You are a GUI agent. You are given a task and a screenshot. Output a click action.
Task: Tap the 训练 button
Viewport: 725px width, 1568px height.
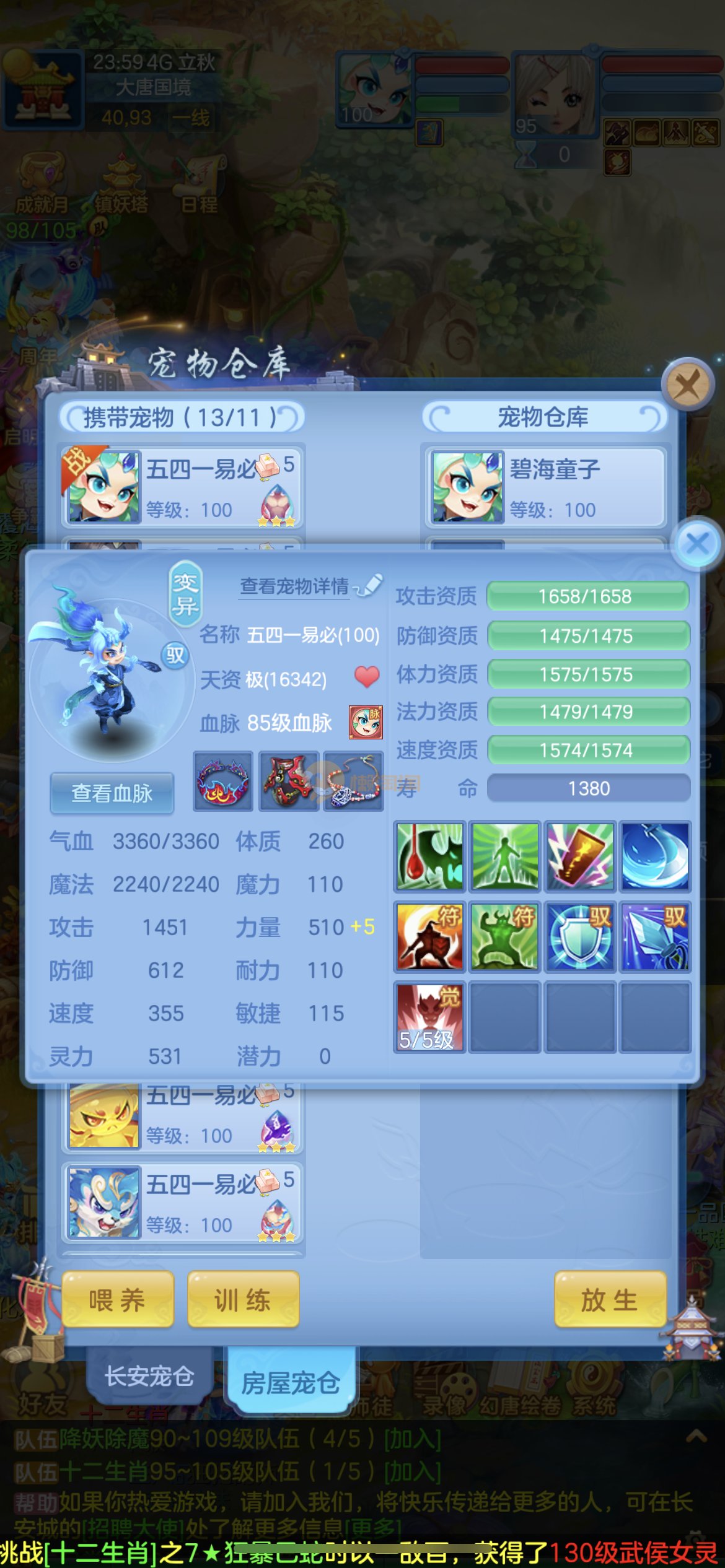coord(243,1299)
